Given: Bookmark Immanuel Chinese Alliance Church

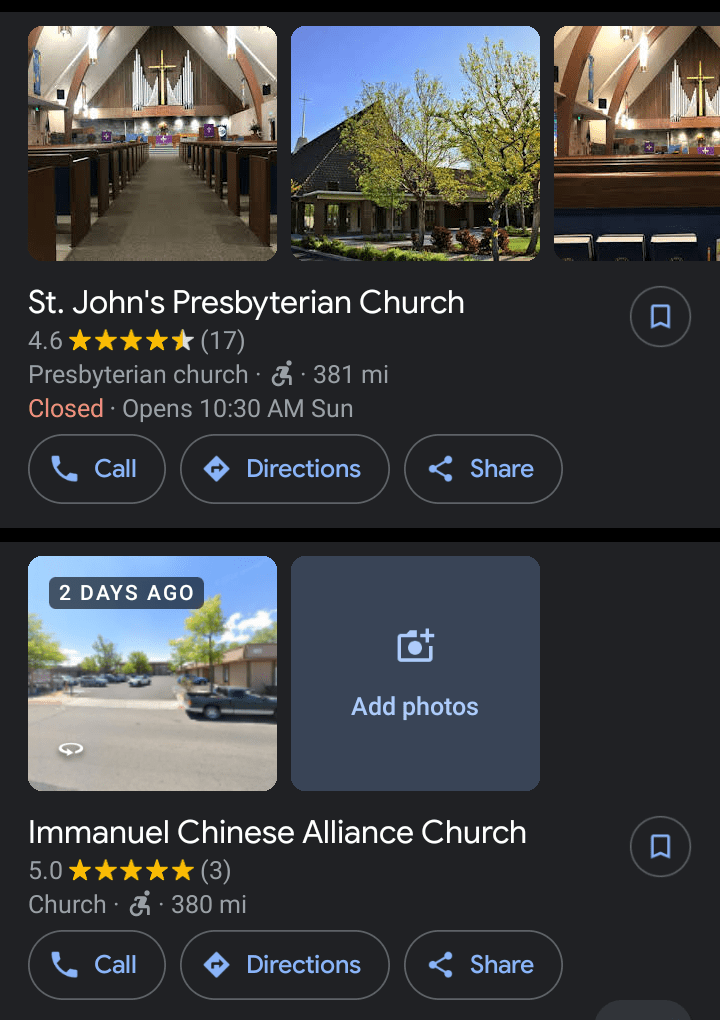Looking at the screenshot, I should pyautogui.click(x=660, y=847).
